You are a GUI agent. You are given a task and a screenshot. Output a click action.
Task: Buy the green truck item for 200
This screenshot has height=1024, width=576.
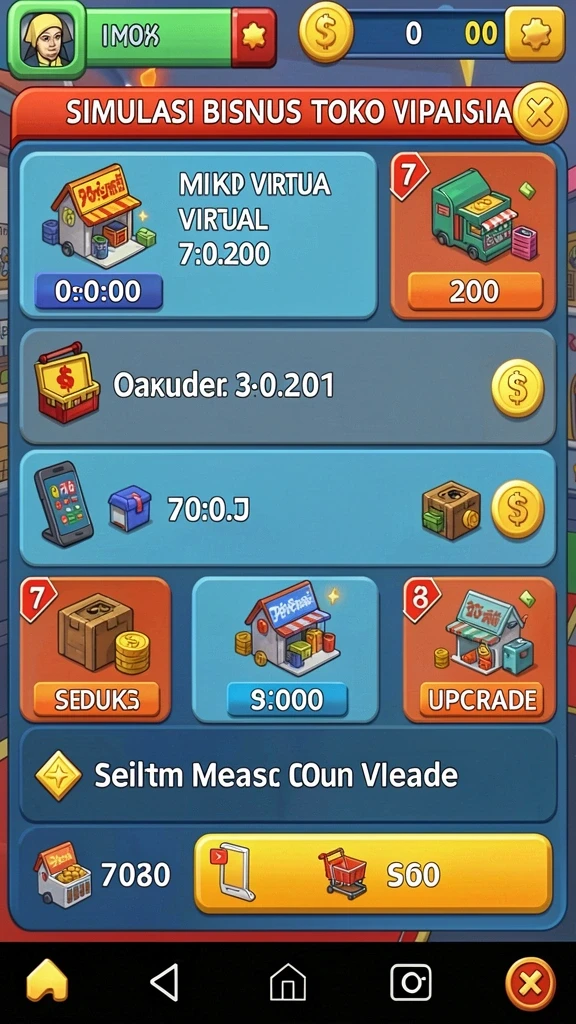point(473,235)
